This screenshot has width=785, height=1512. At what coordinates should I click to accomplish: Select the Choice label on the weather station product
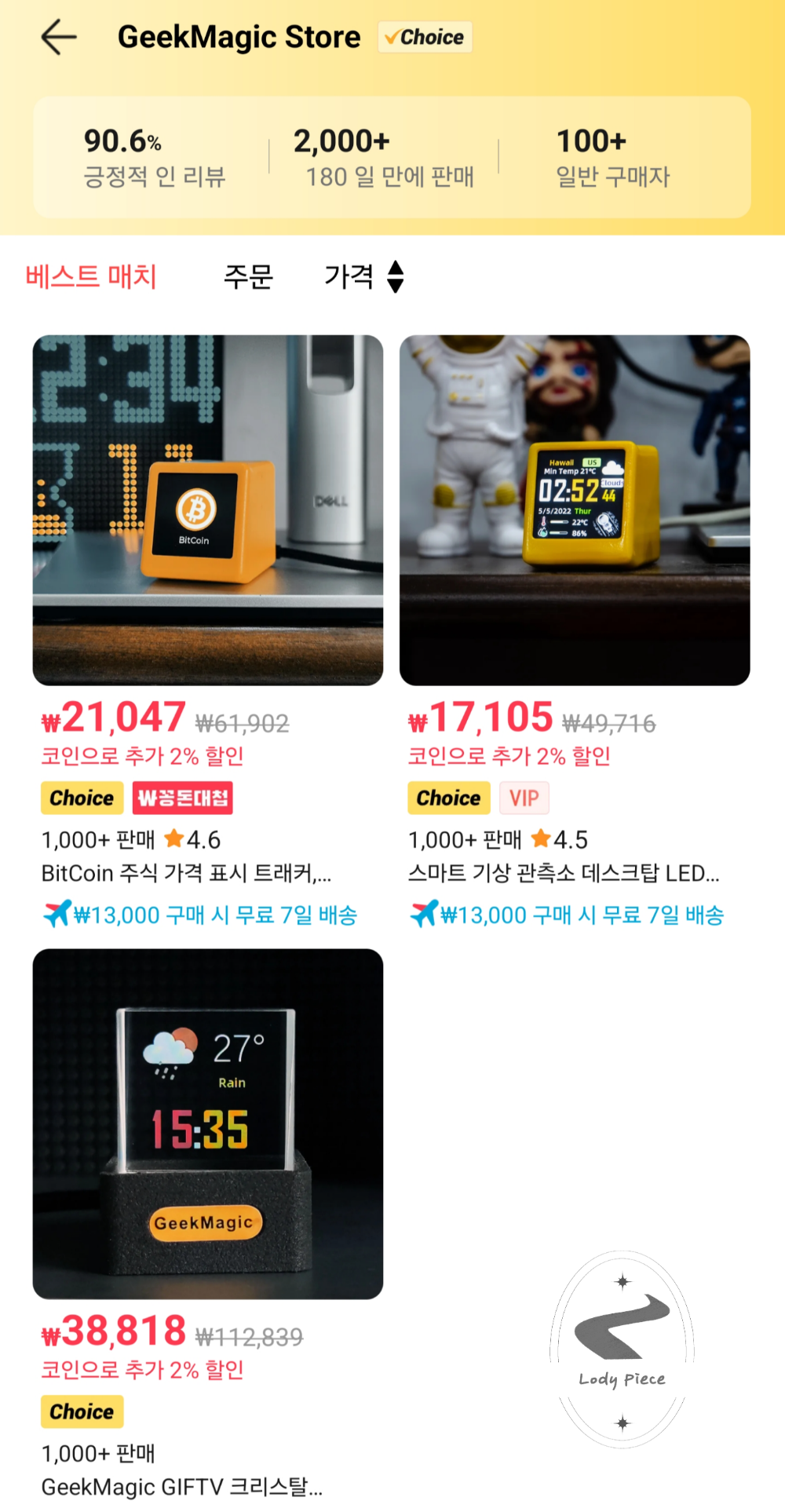(448, 798)
